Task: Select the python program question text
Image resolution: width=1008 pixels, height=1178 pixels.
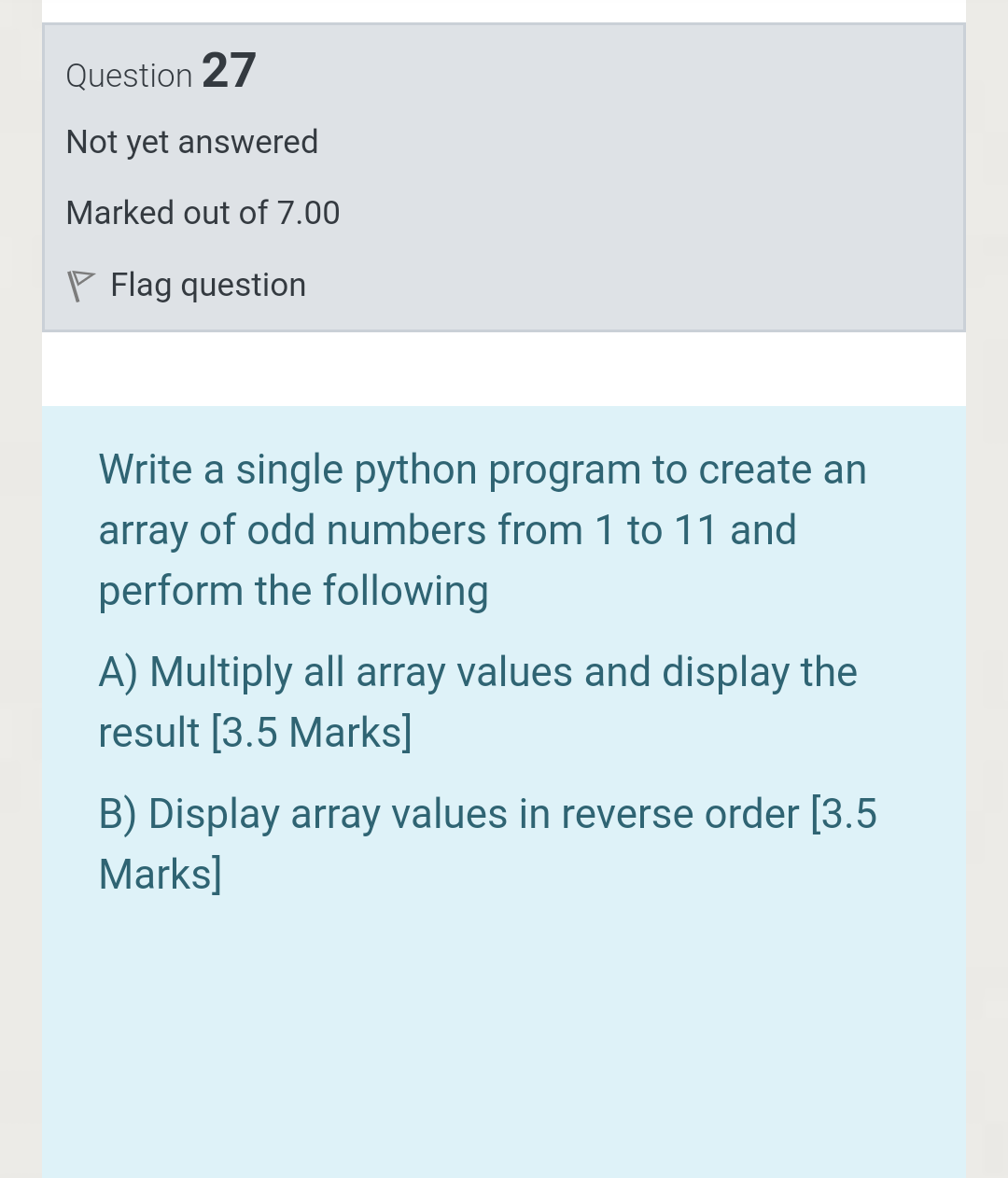Action: (x=483, y=530)
